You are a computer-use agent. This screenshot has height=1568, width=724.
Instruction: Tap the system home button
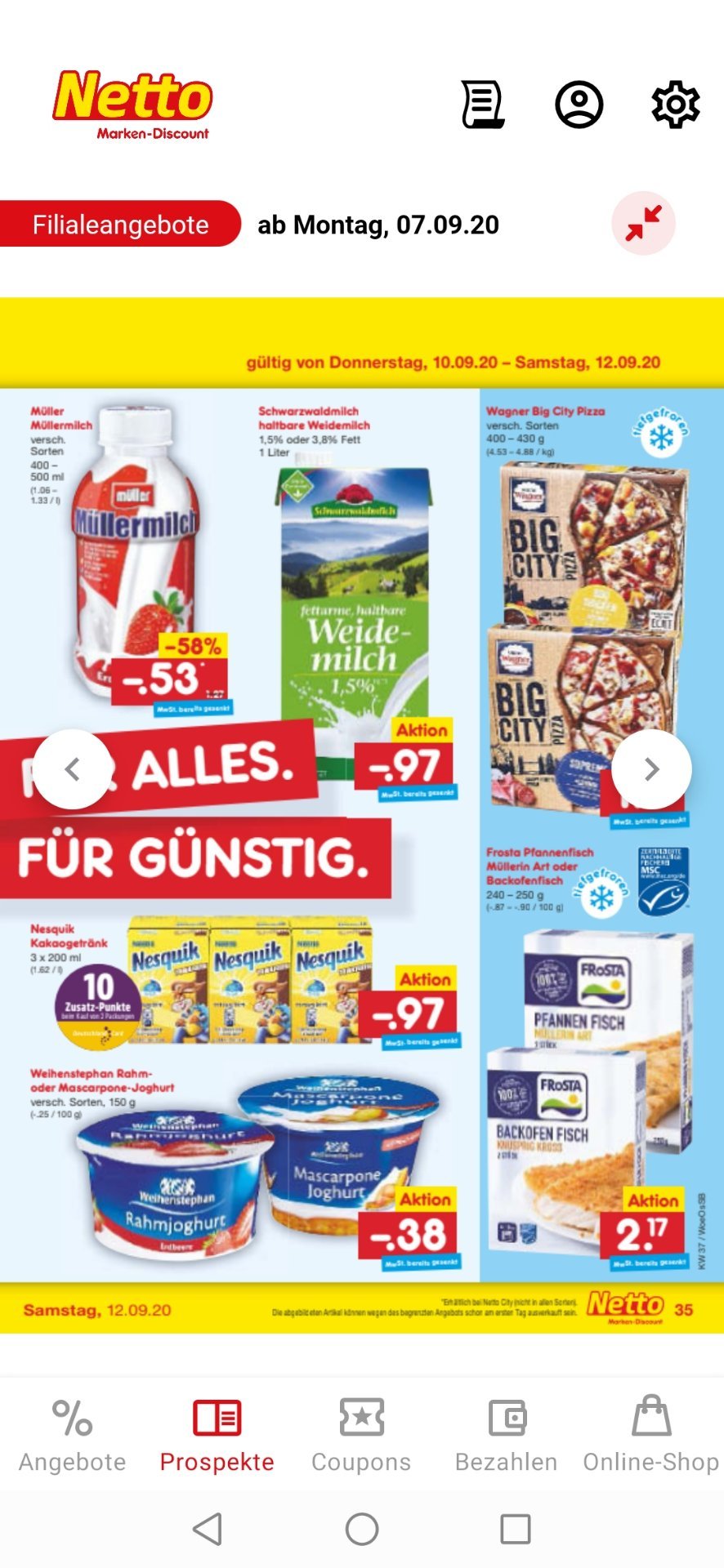[362, 1529]
